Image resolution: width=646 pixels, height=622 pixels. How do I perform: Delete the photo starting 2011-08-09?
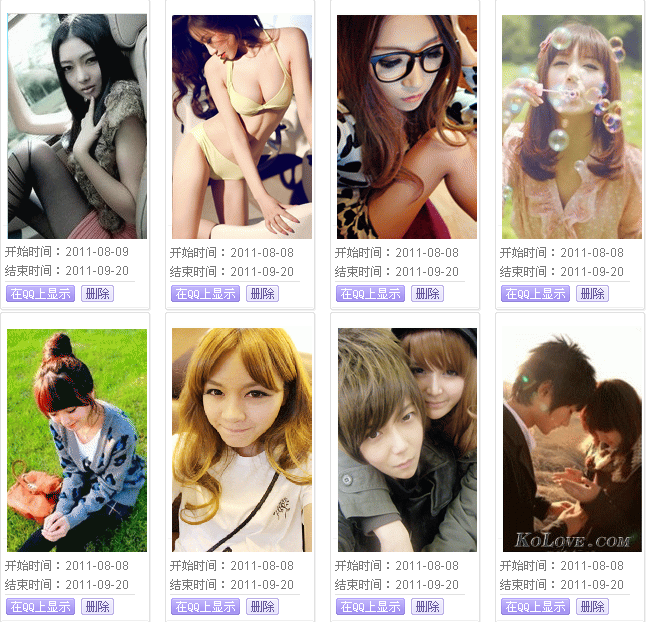[97, 294]
